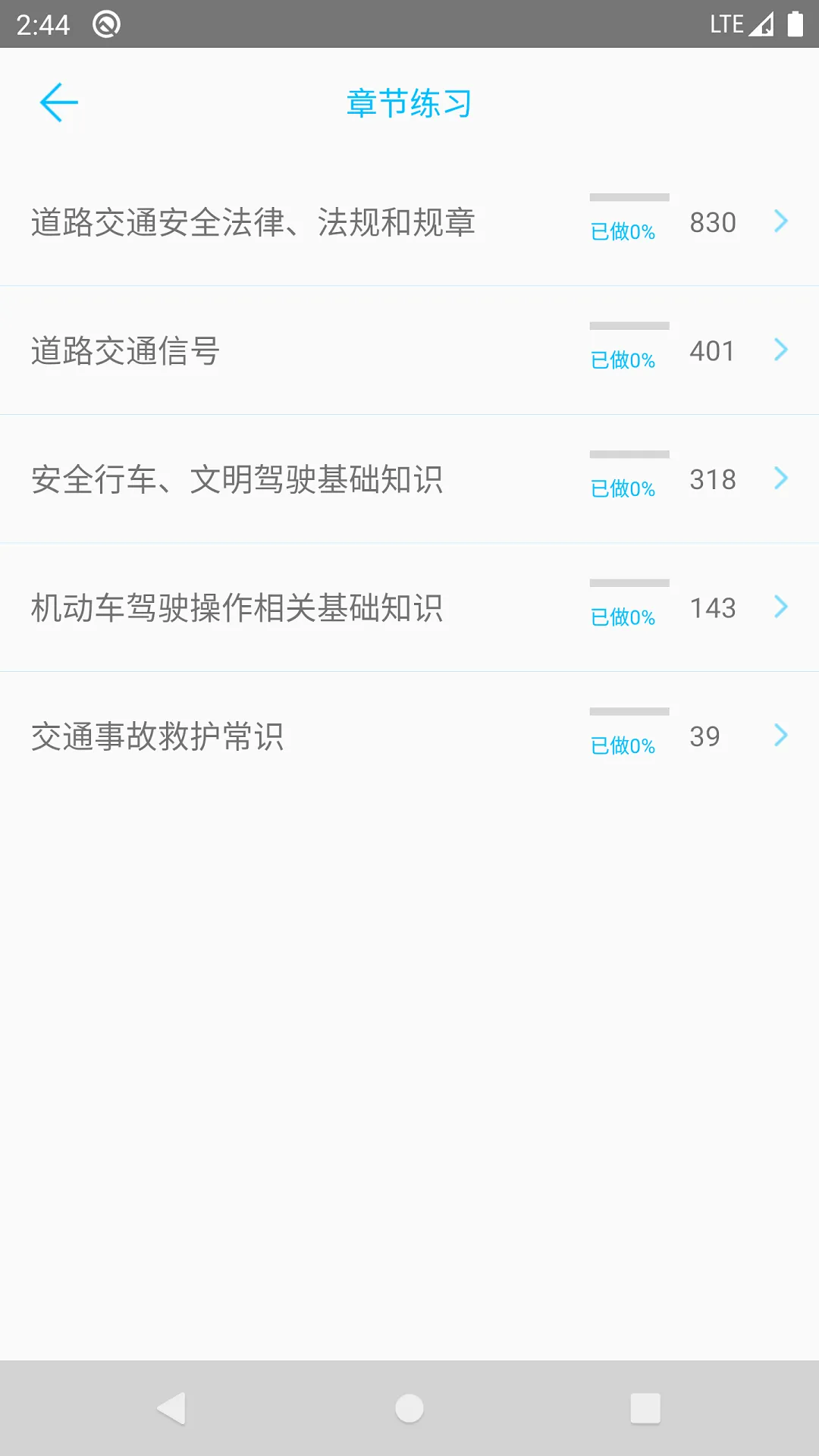Viewport: 819px width, 1456px height.
Task: Tap the question count 830
Action: 713,221
